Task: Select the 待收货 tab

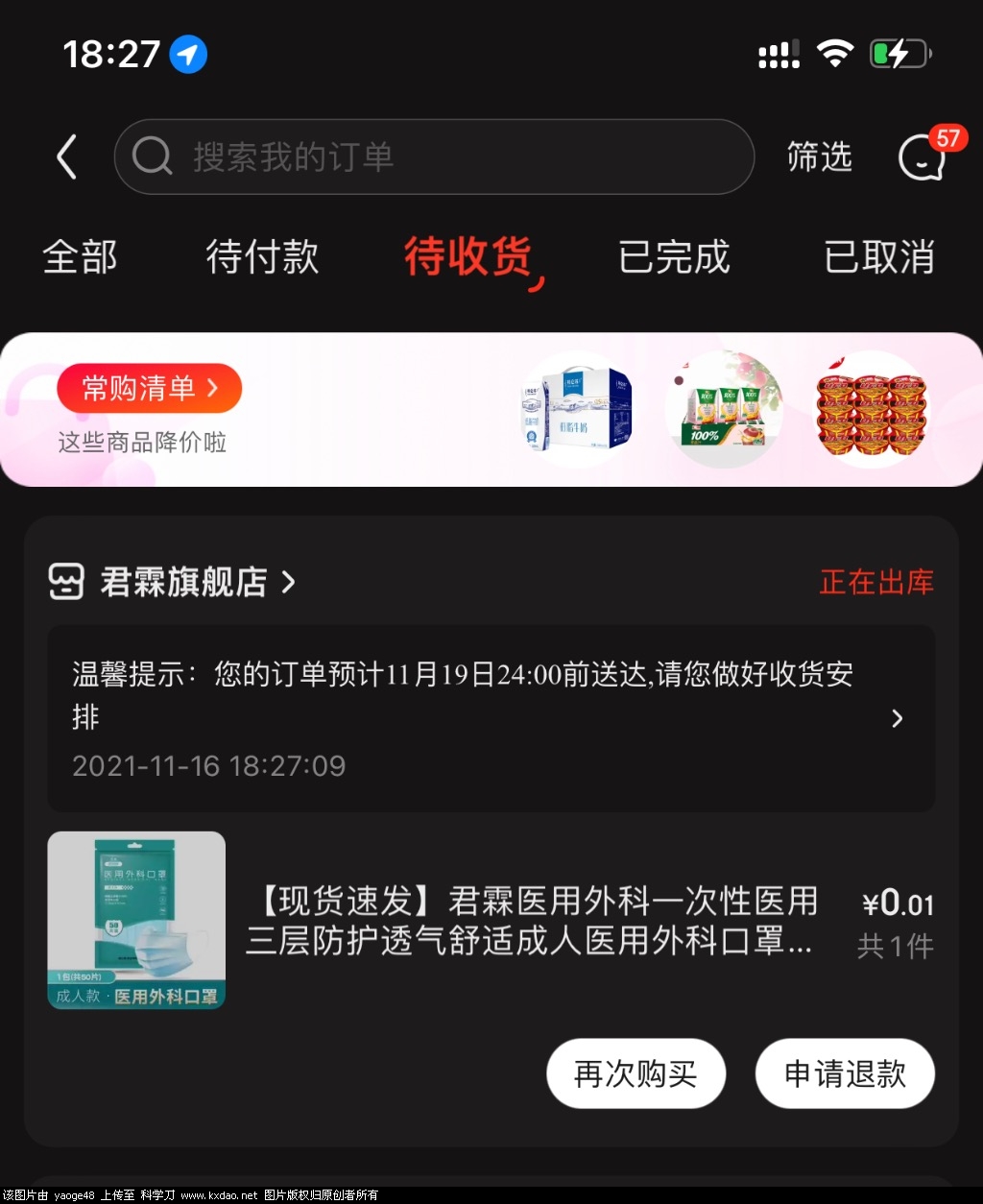Action: pyautogui.click(x=468, y=257)
